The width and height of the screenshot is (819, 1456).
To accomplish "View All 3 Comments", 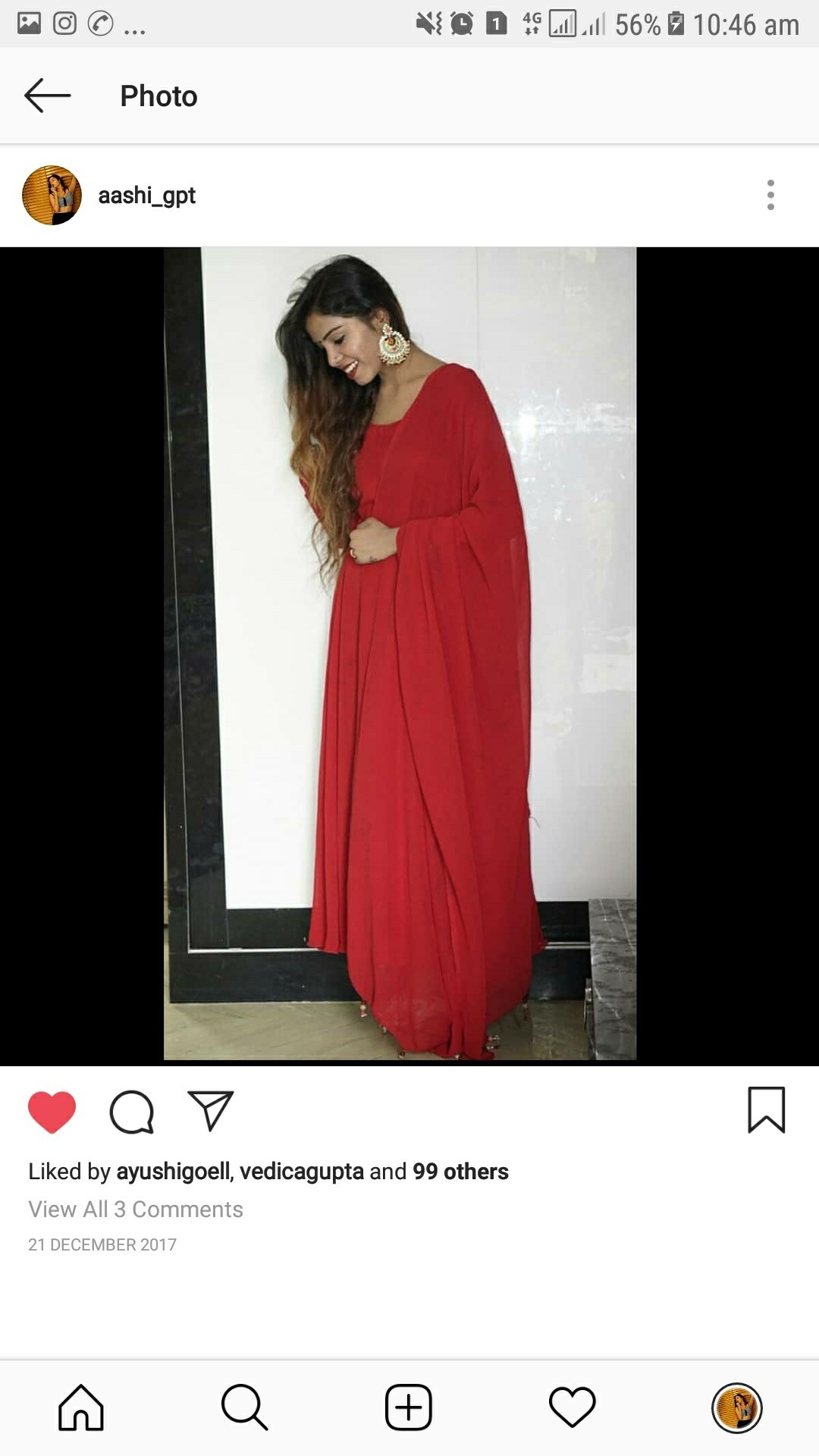I will pyautogui.click(x=136, y=1210).
